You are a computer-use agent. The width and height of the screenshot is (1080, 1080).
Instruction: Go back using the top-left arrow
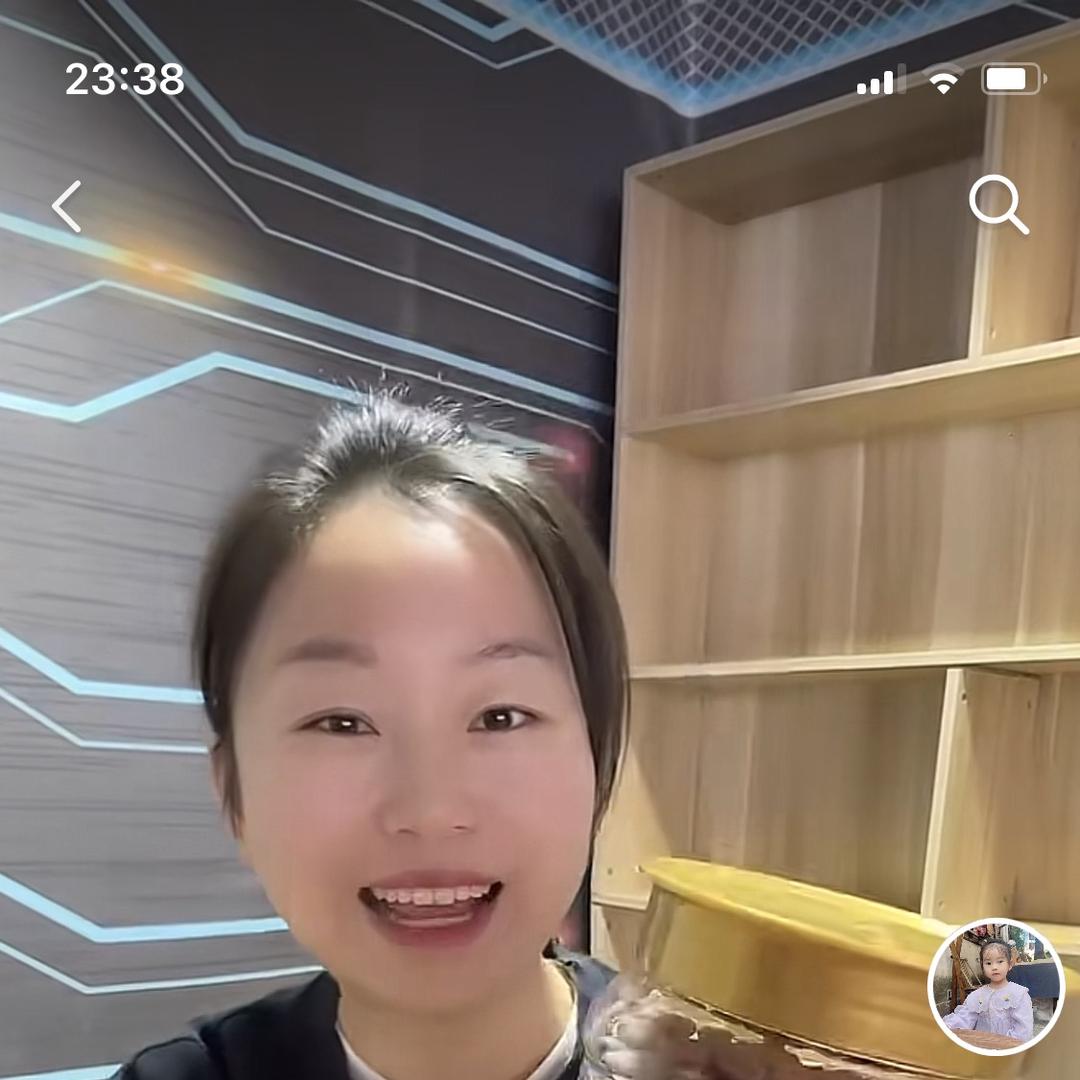67,207
